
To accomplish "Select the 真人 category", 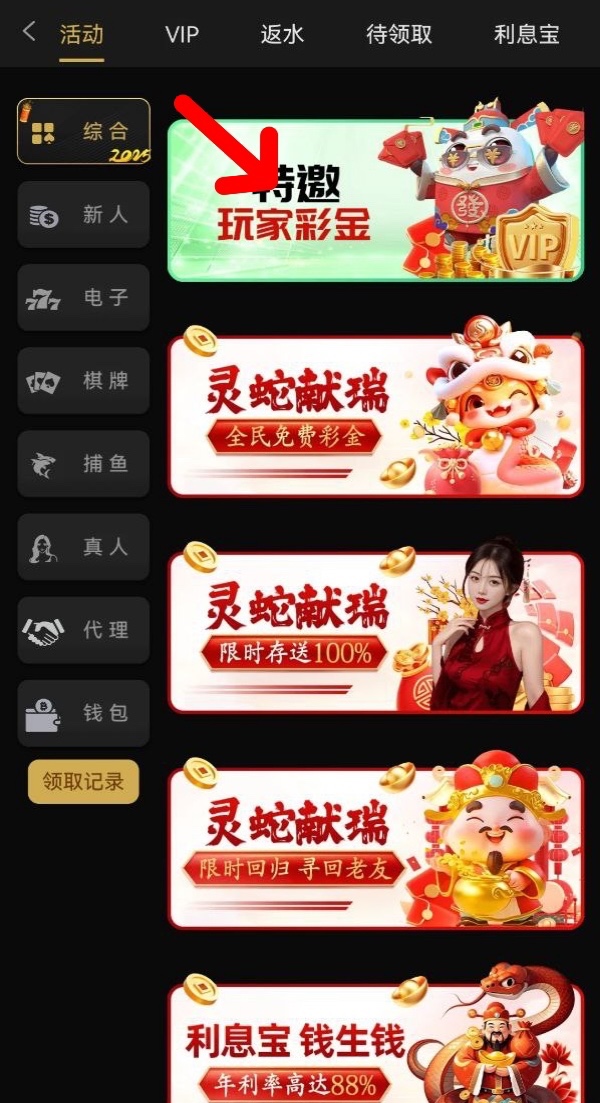I will tap(84, 546).
